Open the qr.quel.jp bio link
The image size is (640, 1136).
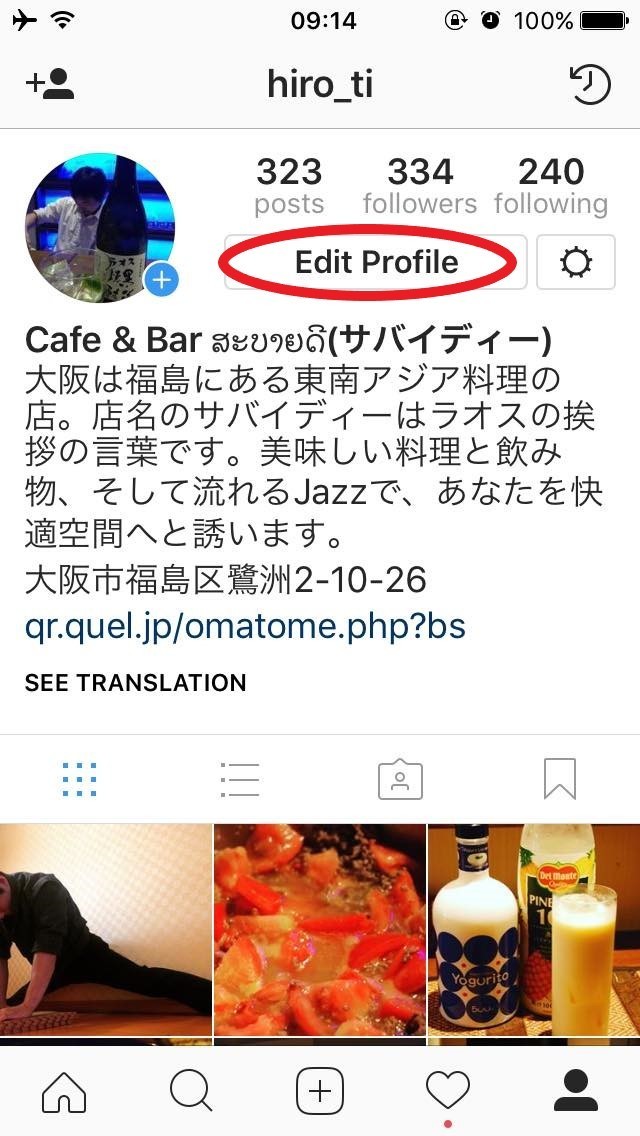245,627
